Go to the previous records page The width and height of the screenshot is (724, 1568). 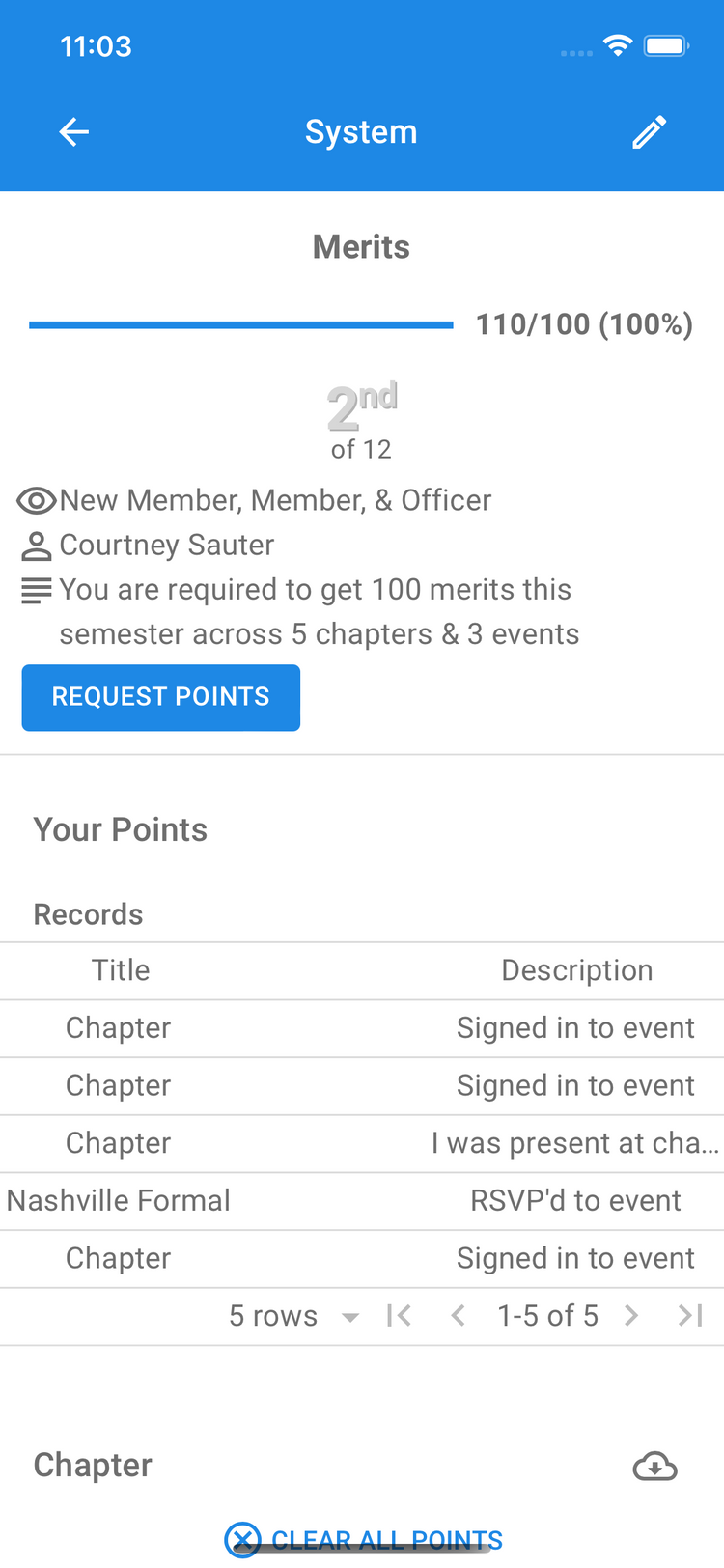coord(459,1316)
